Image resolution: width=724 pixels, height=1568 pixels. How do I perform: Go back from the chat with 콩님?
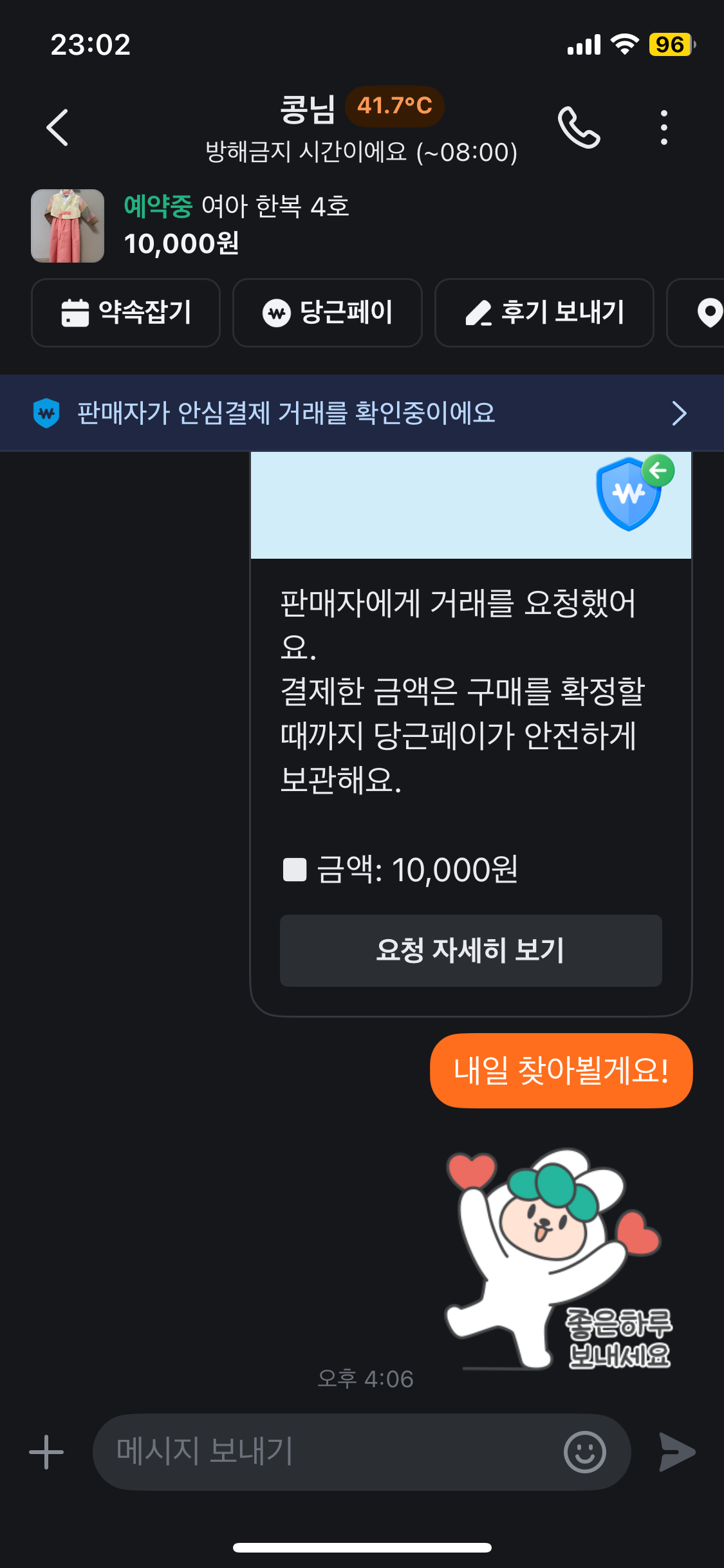(x=57, y=127)
